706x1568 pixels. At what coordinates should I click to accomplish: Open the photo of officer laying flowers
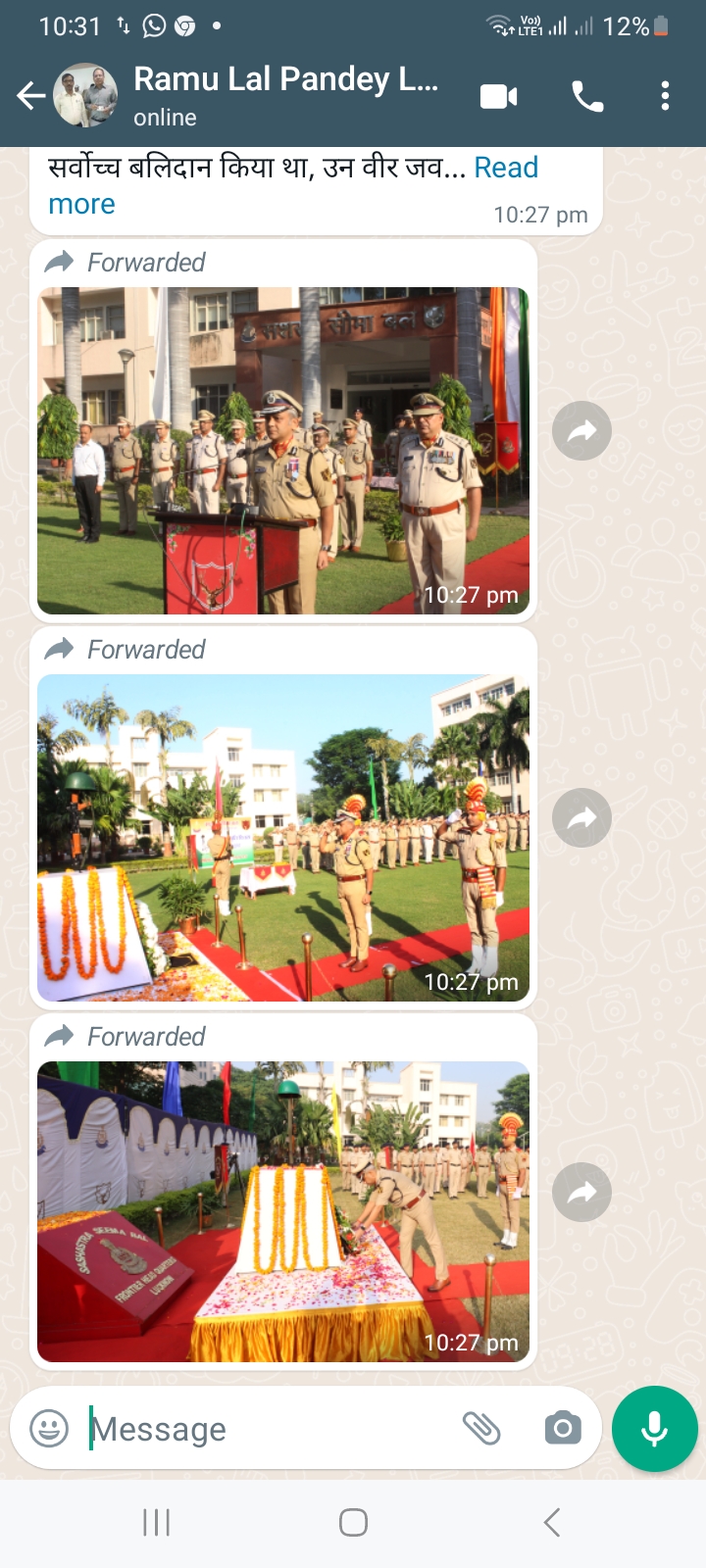(x=282, y=1211)
